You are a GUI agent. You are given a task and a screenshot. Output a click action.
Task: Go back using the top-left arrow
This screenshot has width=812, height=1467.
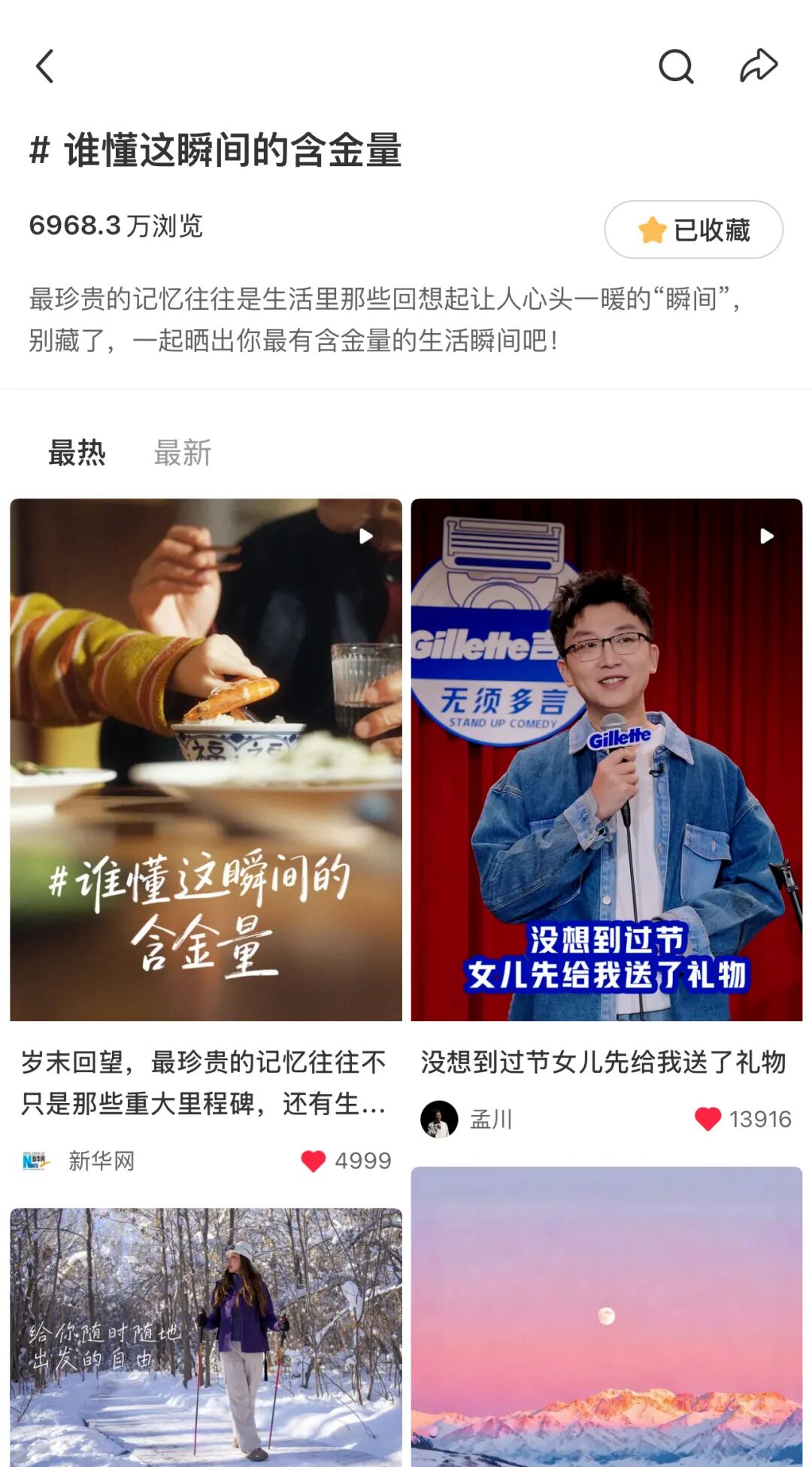(x=45, y=66)
